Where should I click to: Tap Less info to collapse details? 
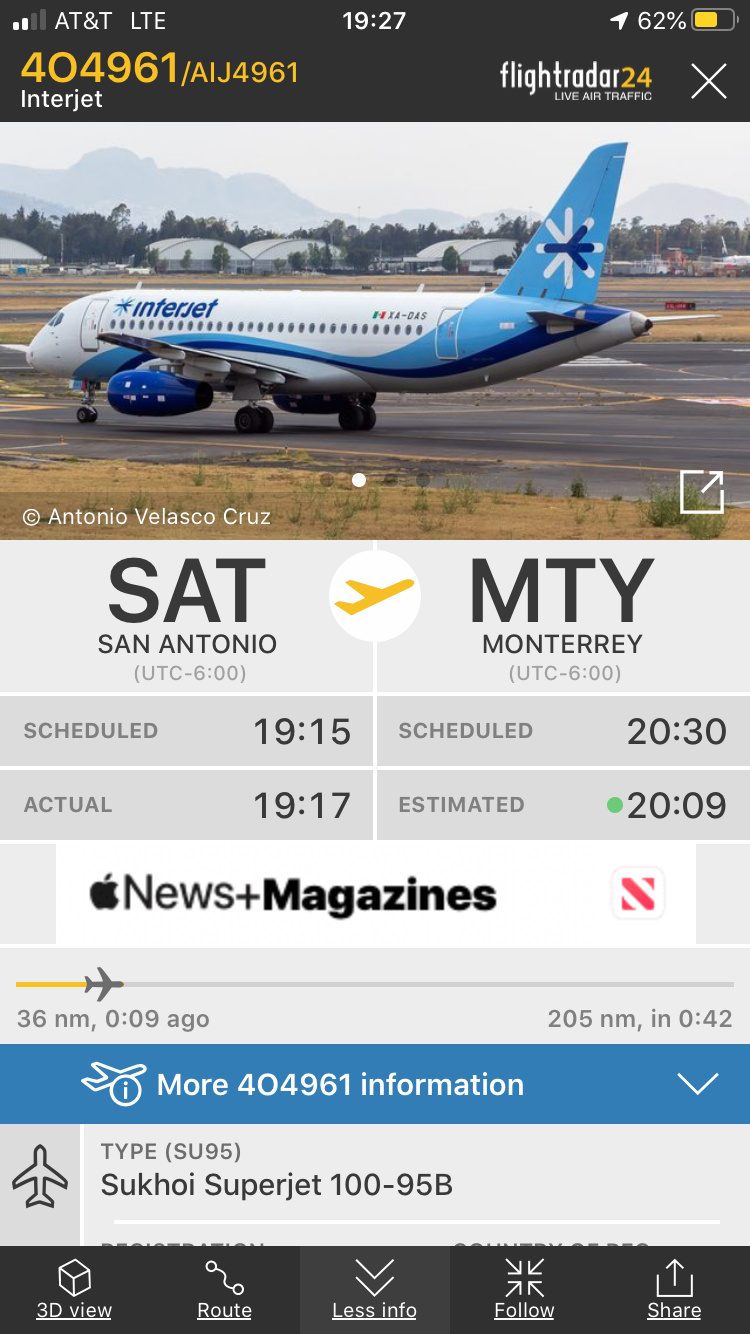(374, 1289)
